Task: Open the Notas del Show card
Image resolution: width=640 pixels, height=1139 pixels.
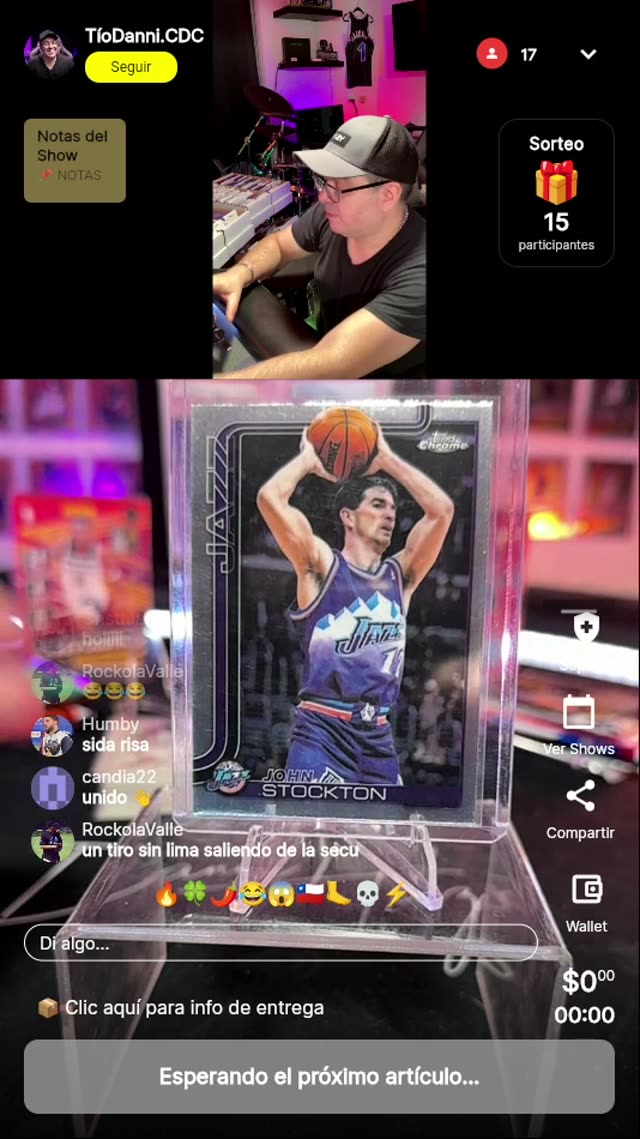Action: coord(75,161)
